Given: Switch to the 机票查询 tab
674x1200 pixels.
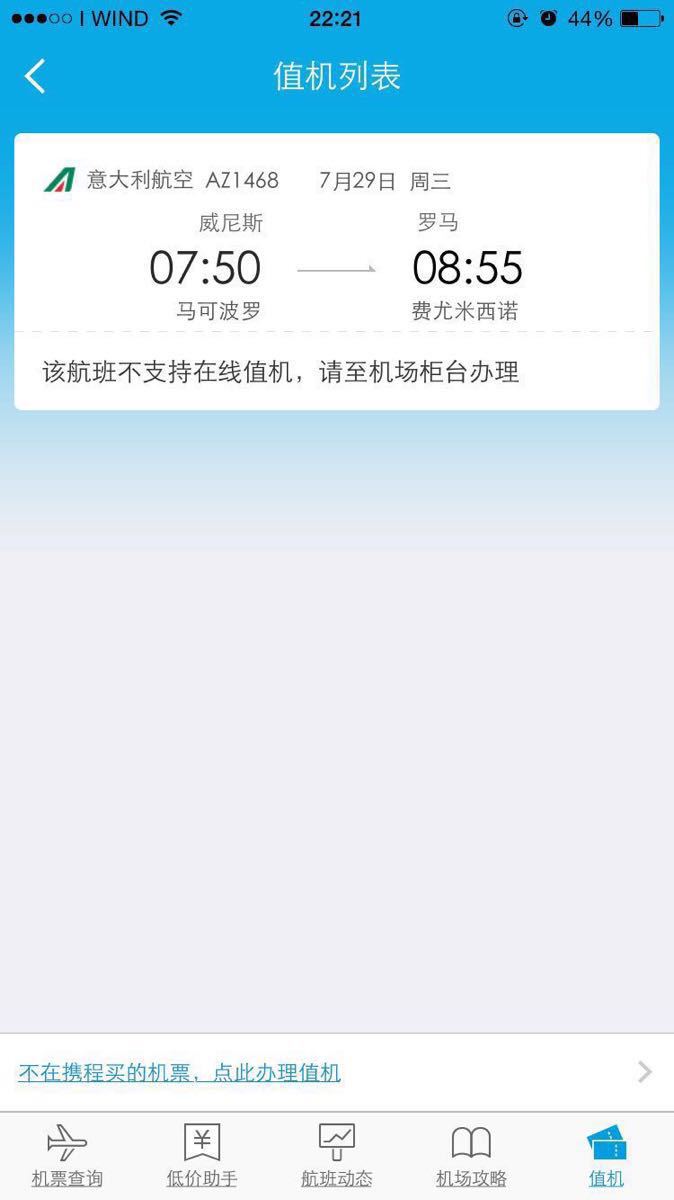Looking at the screenshot, I should (x=67, y=1157).
